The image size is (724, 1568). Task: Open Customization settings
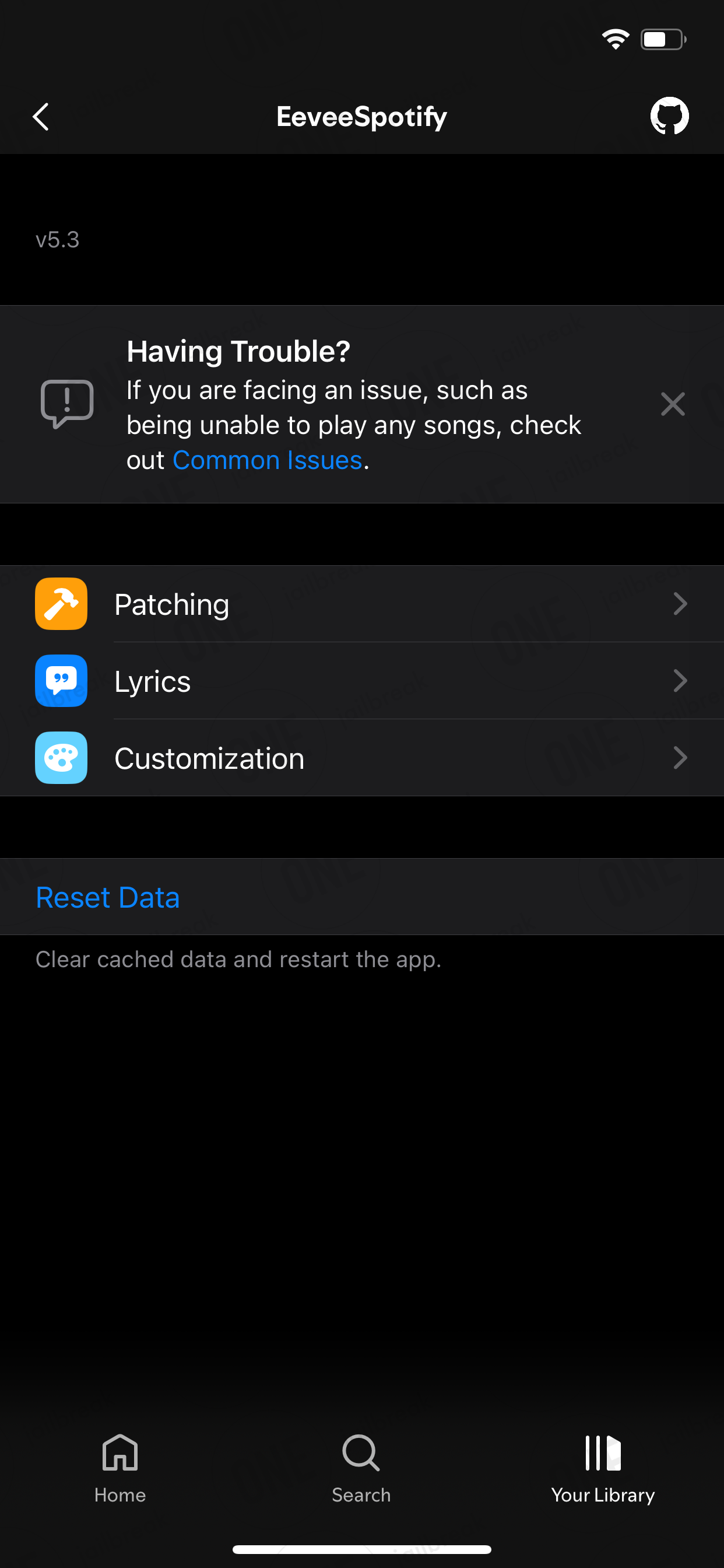point(362,758)
